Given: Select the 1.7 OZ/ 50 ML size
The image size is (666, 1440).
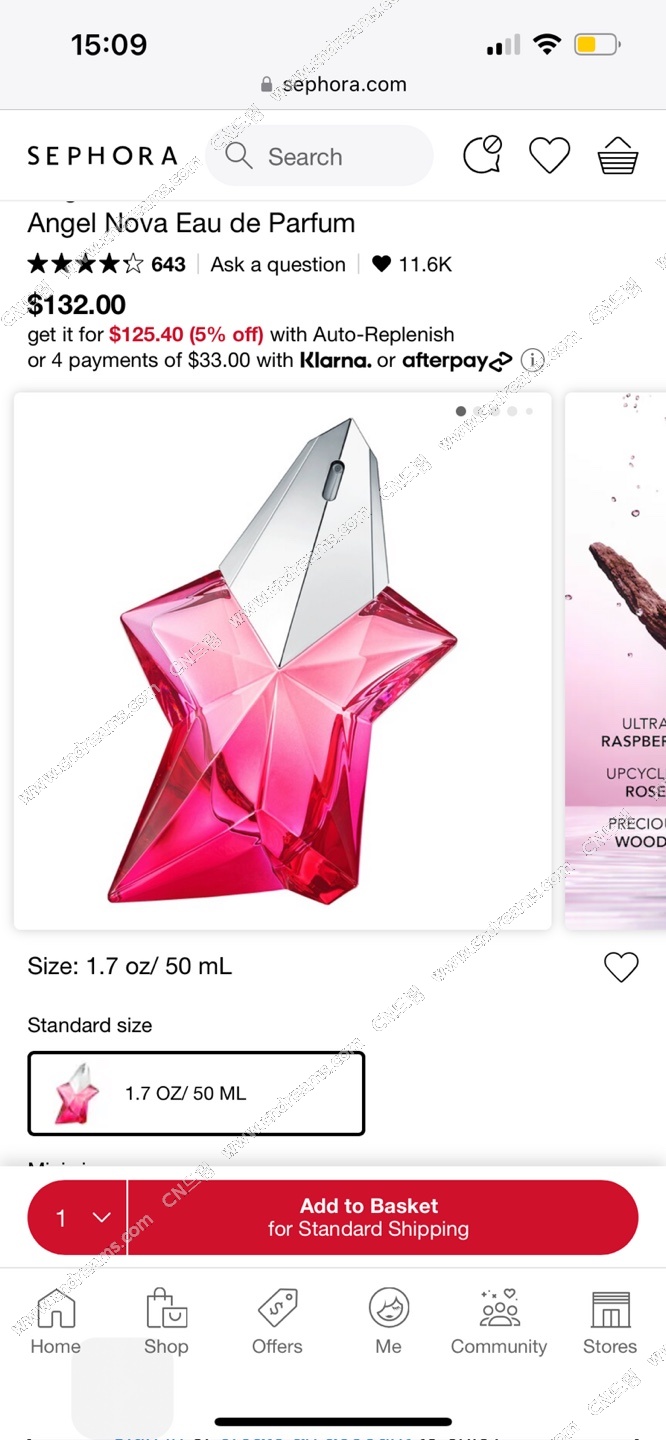Looking at the screenshot, I should [196, 1093].
